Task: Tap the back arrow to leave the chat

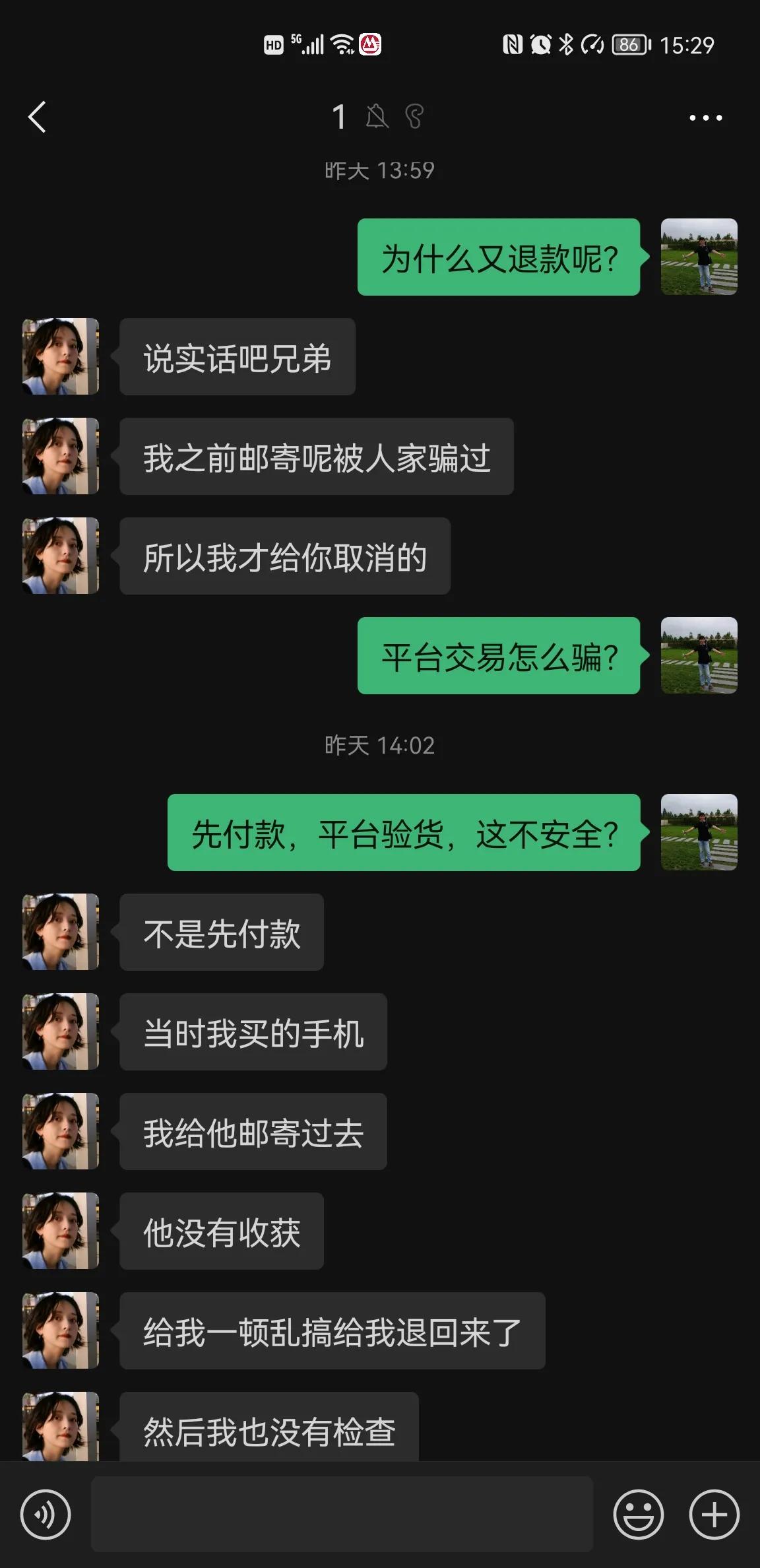Action: point(38,117)
